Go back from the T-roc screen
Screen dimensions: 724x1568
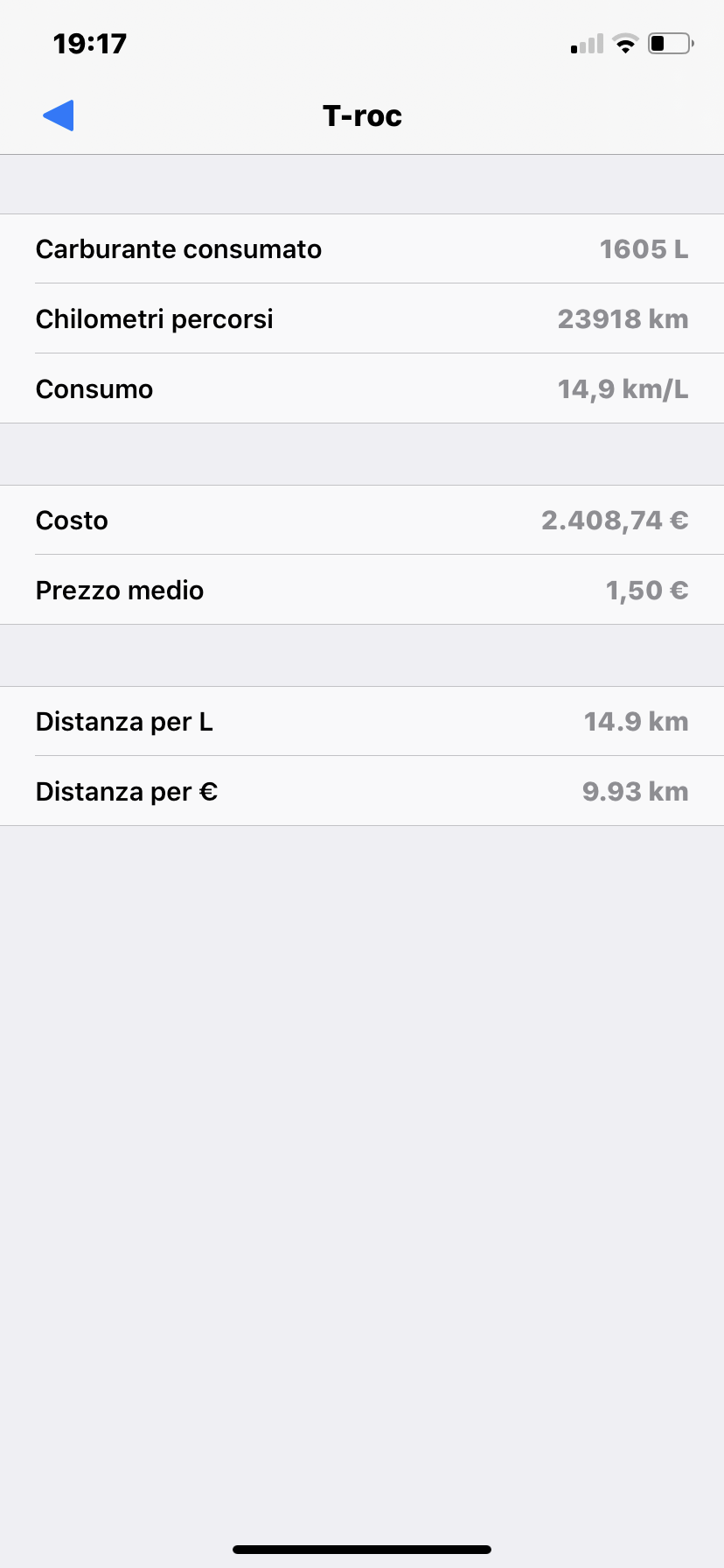pyautogui.click(x=59, y=115)
